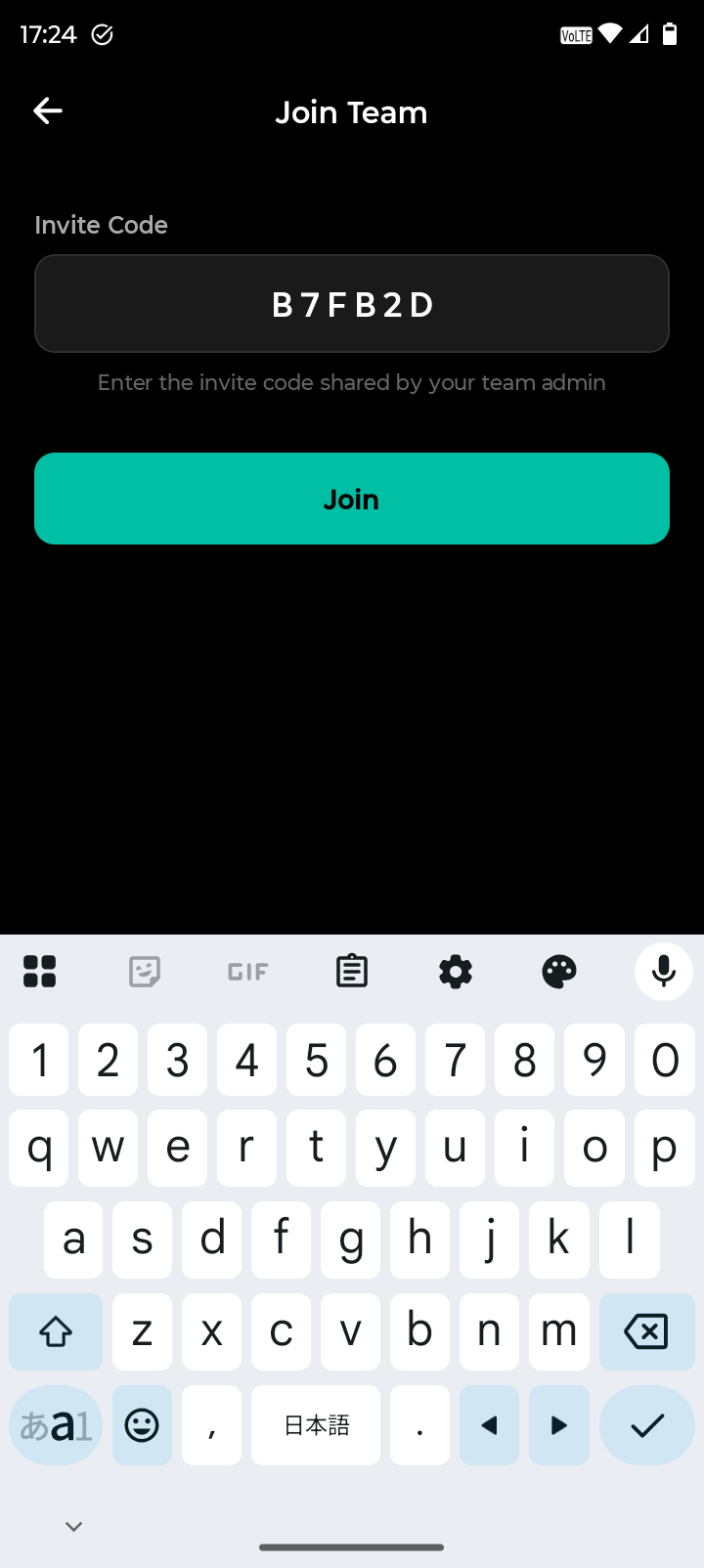Go back from Join Team screen
The height and width of the screenshot is (1568, 704).
[x=48, y=111]
